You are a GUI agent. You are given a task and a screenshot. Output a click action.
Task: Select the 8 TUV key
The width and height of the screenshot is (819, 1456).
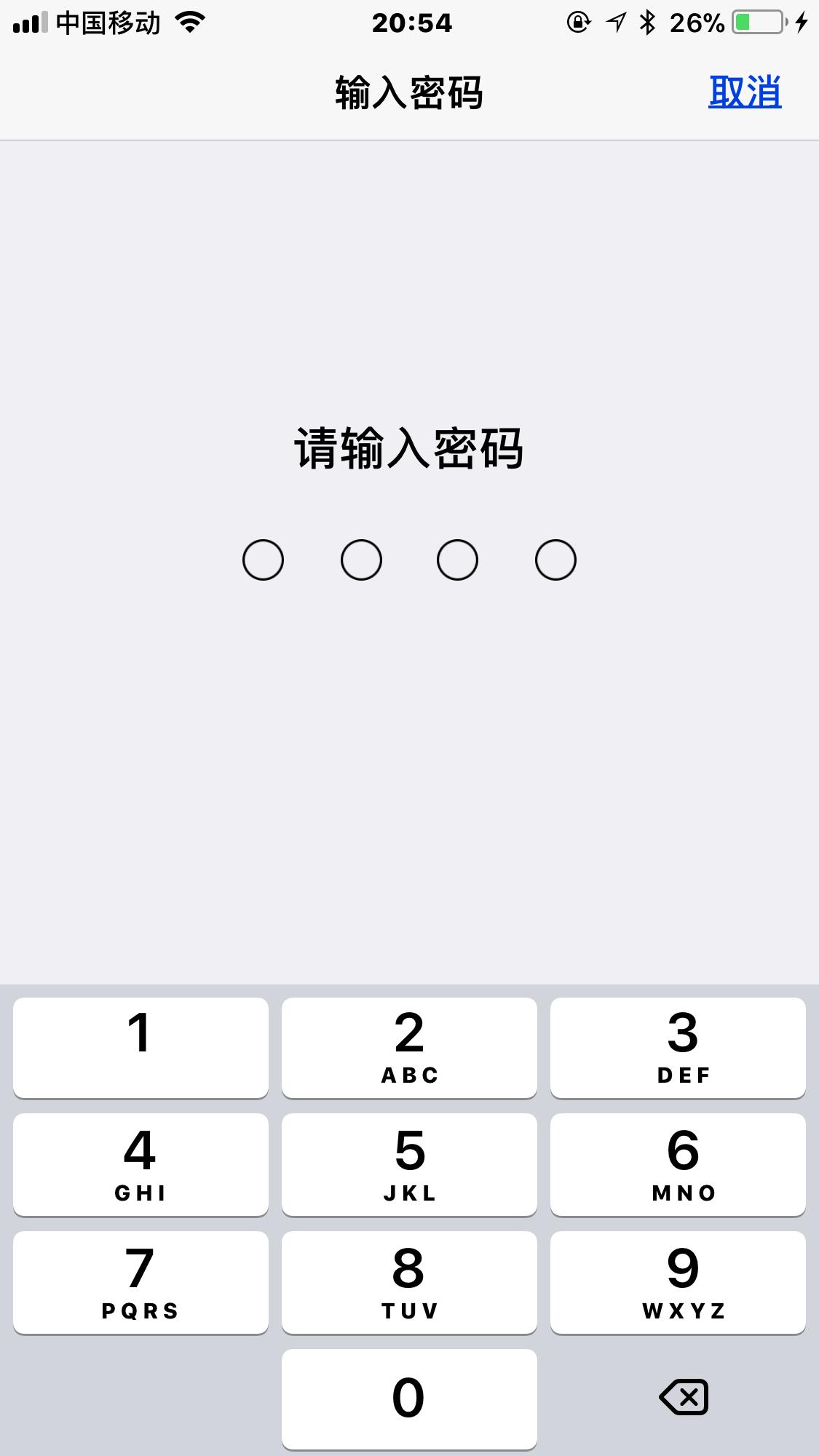(409, 1282)
